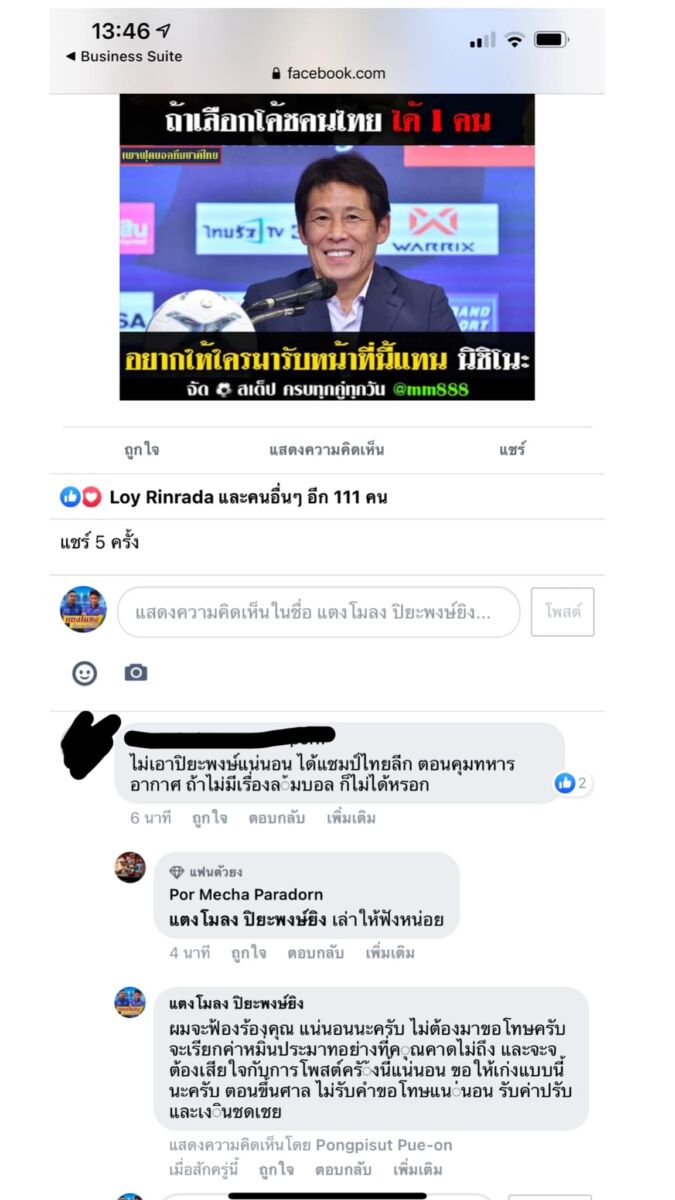Like the เมื่อสักครู่นี้ comment

pyautogui.click(x=276, y=1169)
